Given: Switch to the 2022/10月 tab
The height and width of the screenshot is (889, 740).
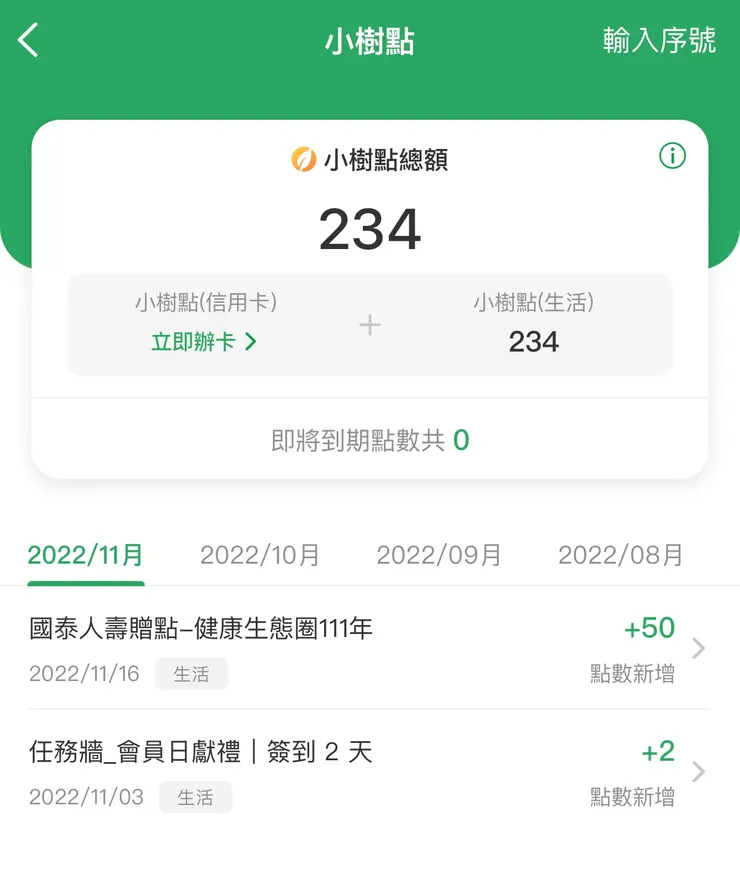Looking at the screenshot, I should [x=258, y=554].
